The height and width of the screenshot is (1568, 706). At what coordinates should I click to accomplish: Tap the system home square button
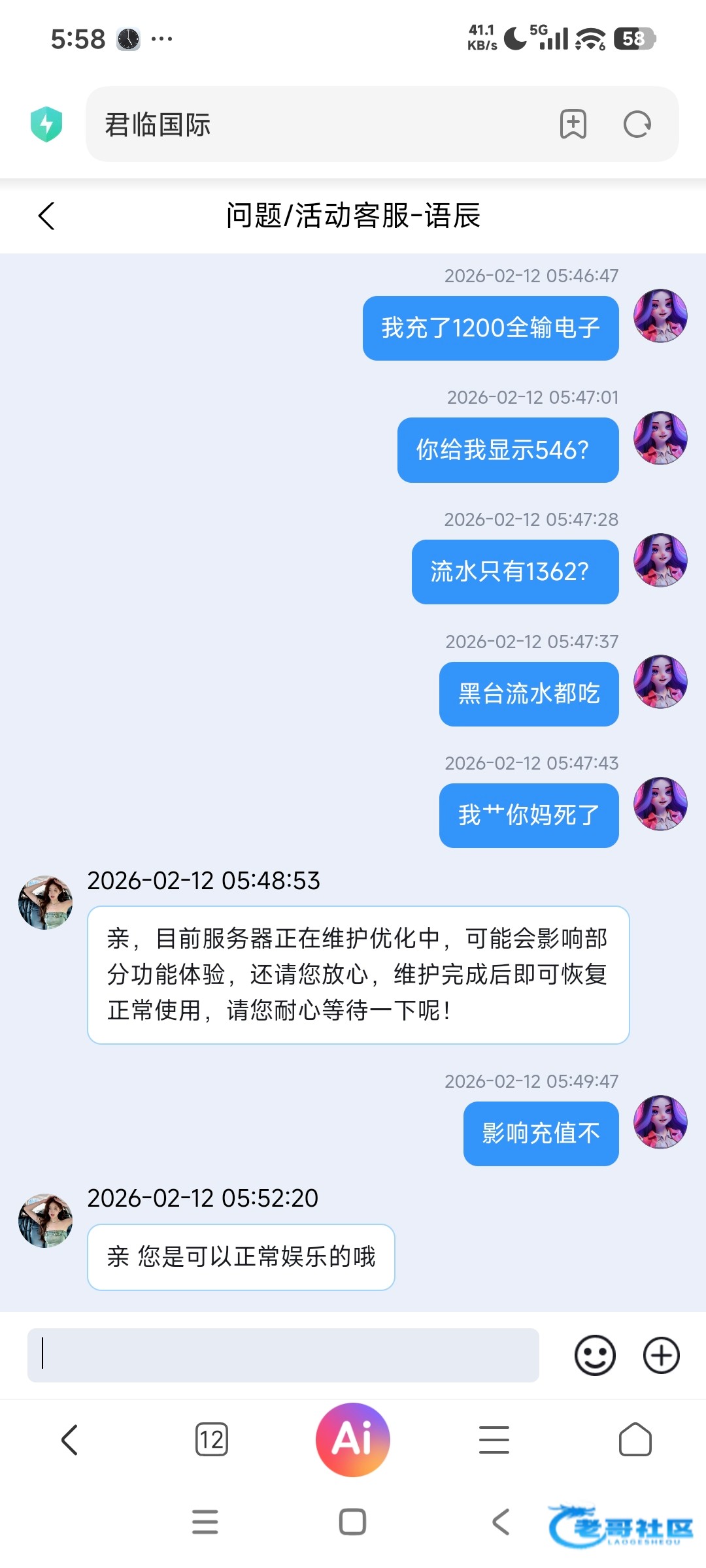click(352, 1522)
